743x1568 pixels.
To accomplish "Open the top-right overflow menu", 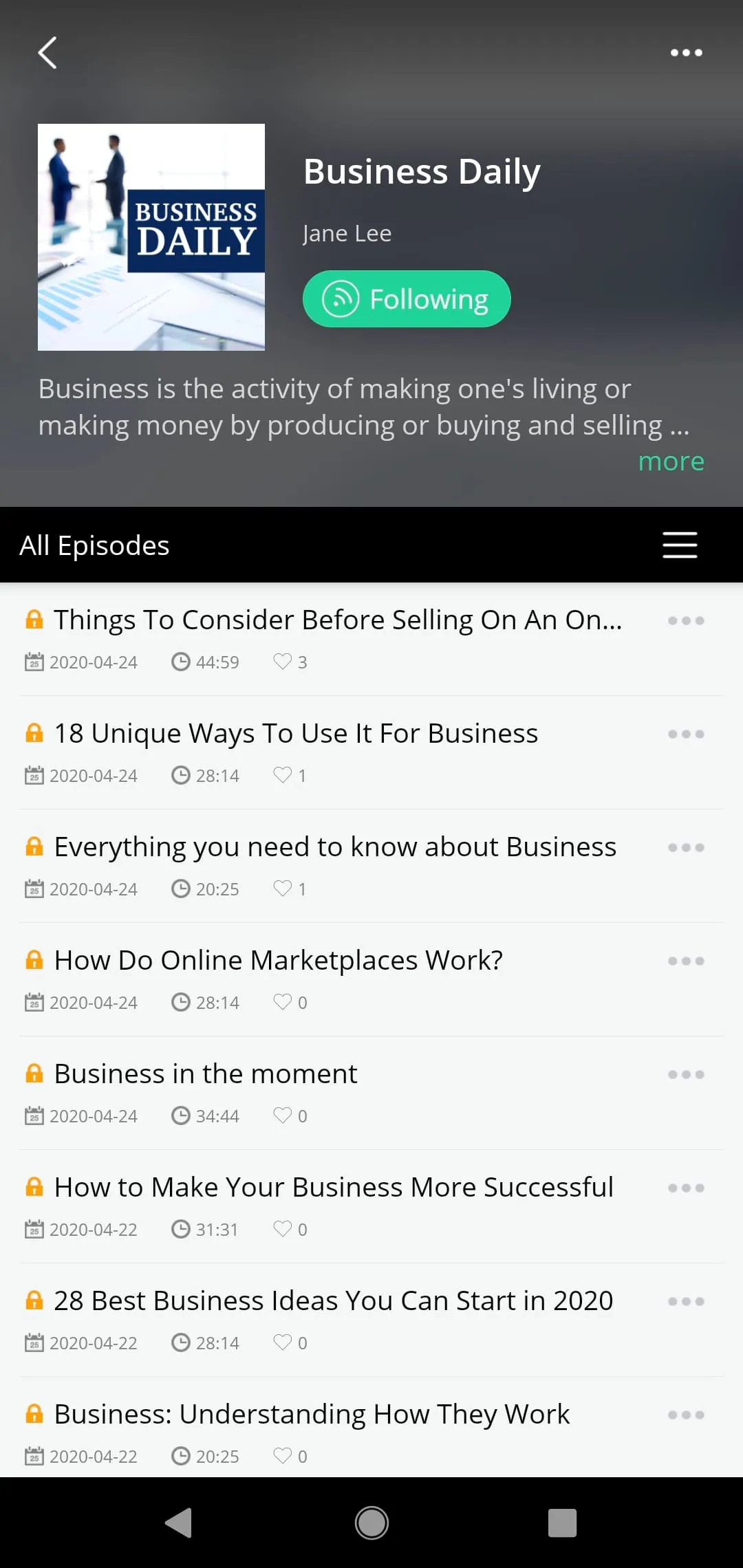I will tap(686, 52).
